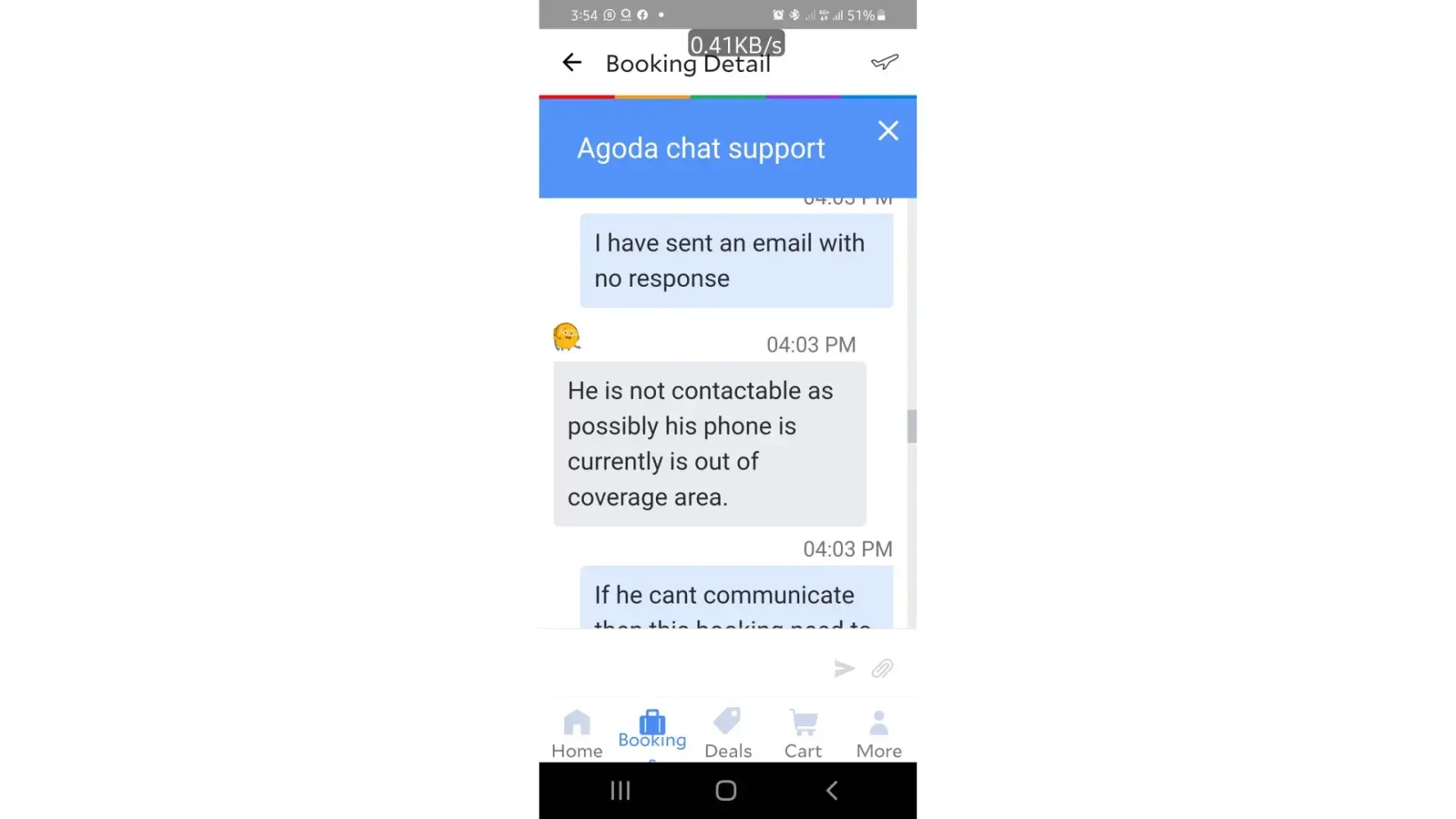Open the Cart tab
This screenshot has height=819, width=1456.
pyautogui.click(x=803, y=734)
